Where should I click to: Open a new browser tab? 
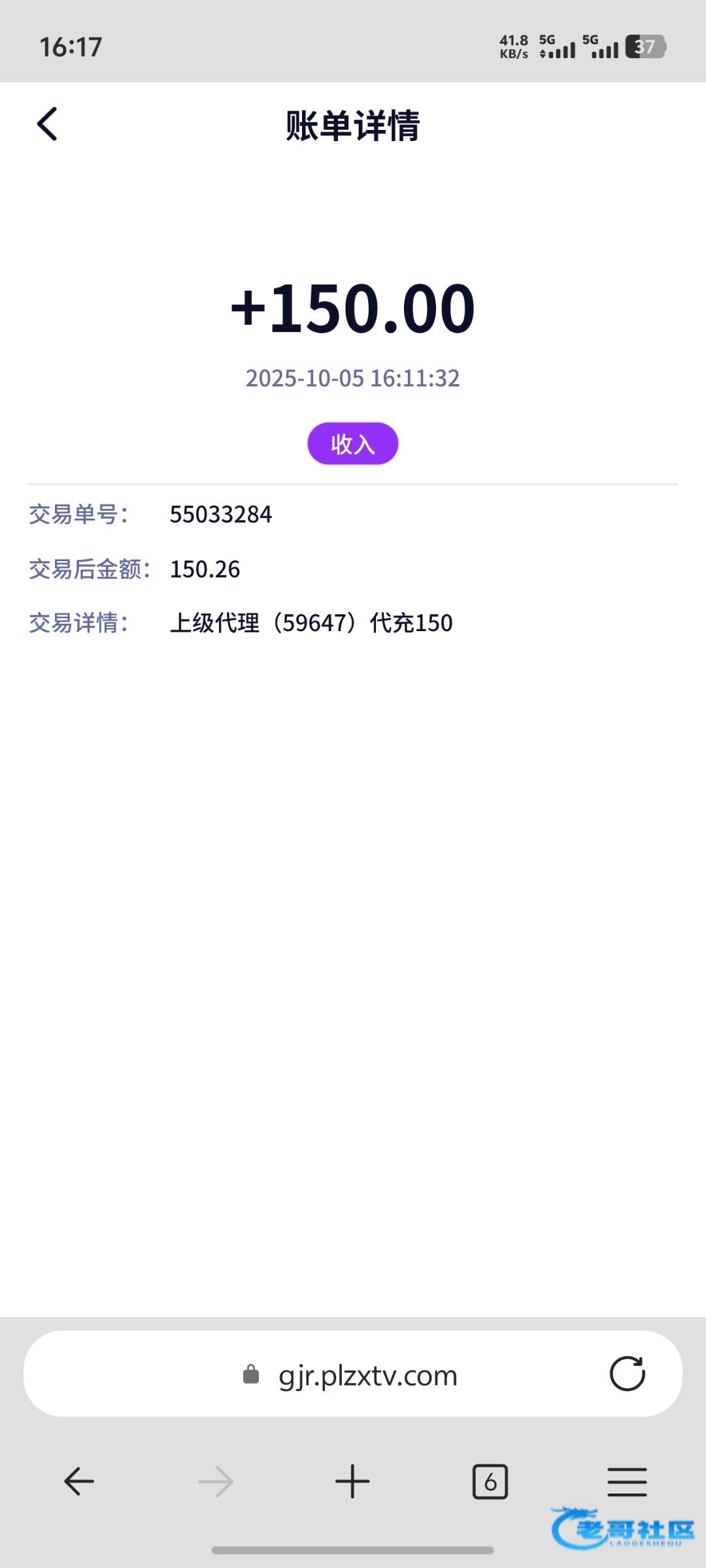pyautogui.click(x=352, y=1481)
